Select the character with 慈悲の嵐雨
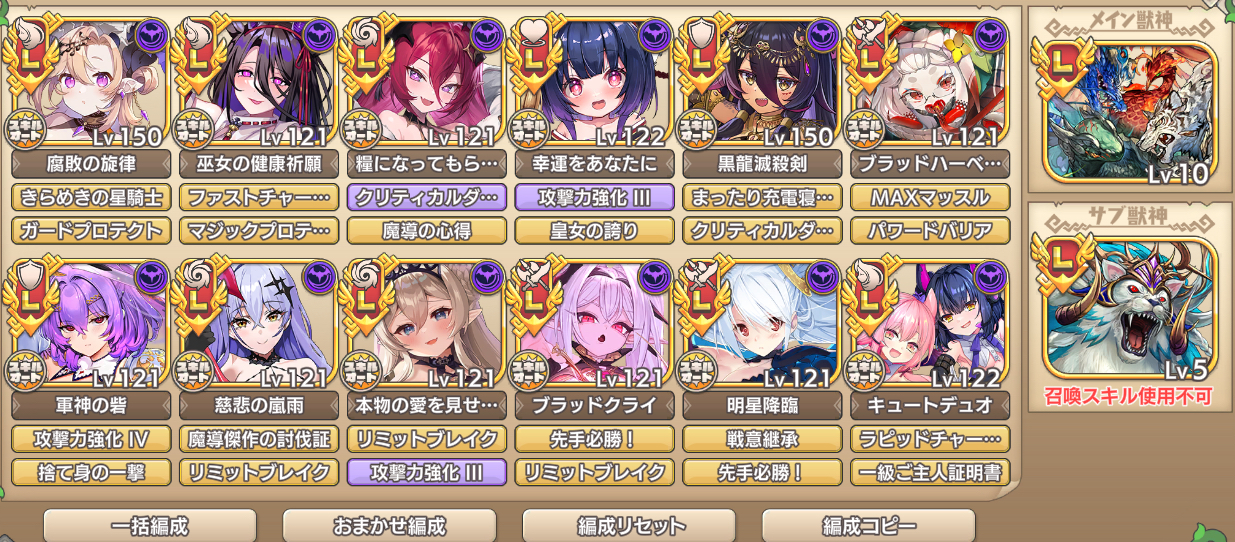Viewport: 1235px width, 542px height. 258,325
